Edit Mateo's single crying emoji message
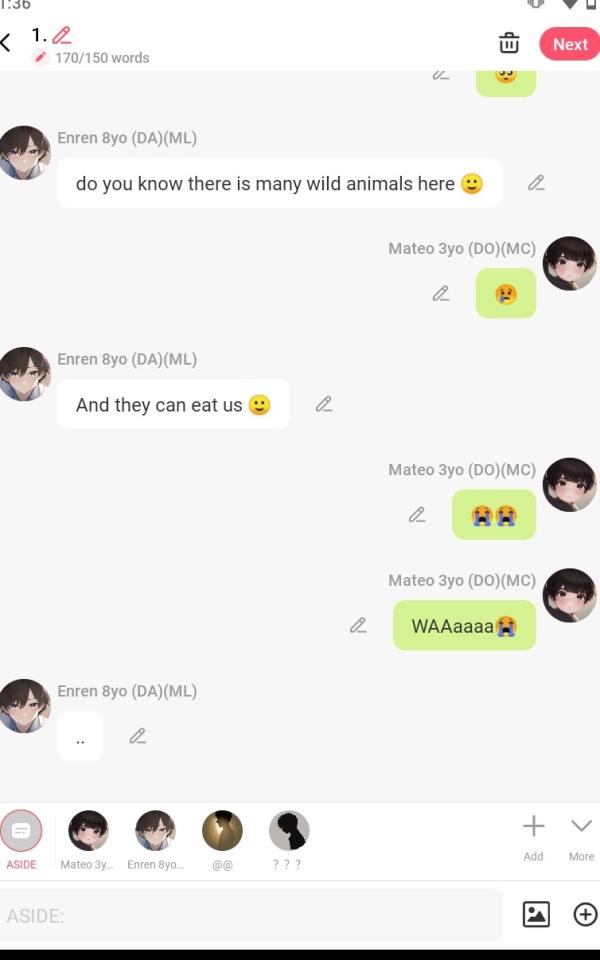This screenshot has width=600, height=960. click(x=441, y=294)
